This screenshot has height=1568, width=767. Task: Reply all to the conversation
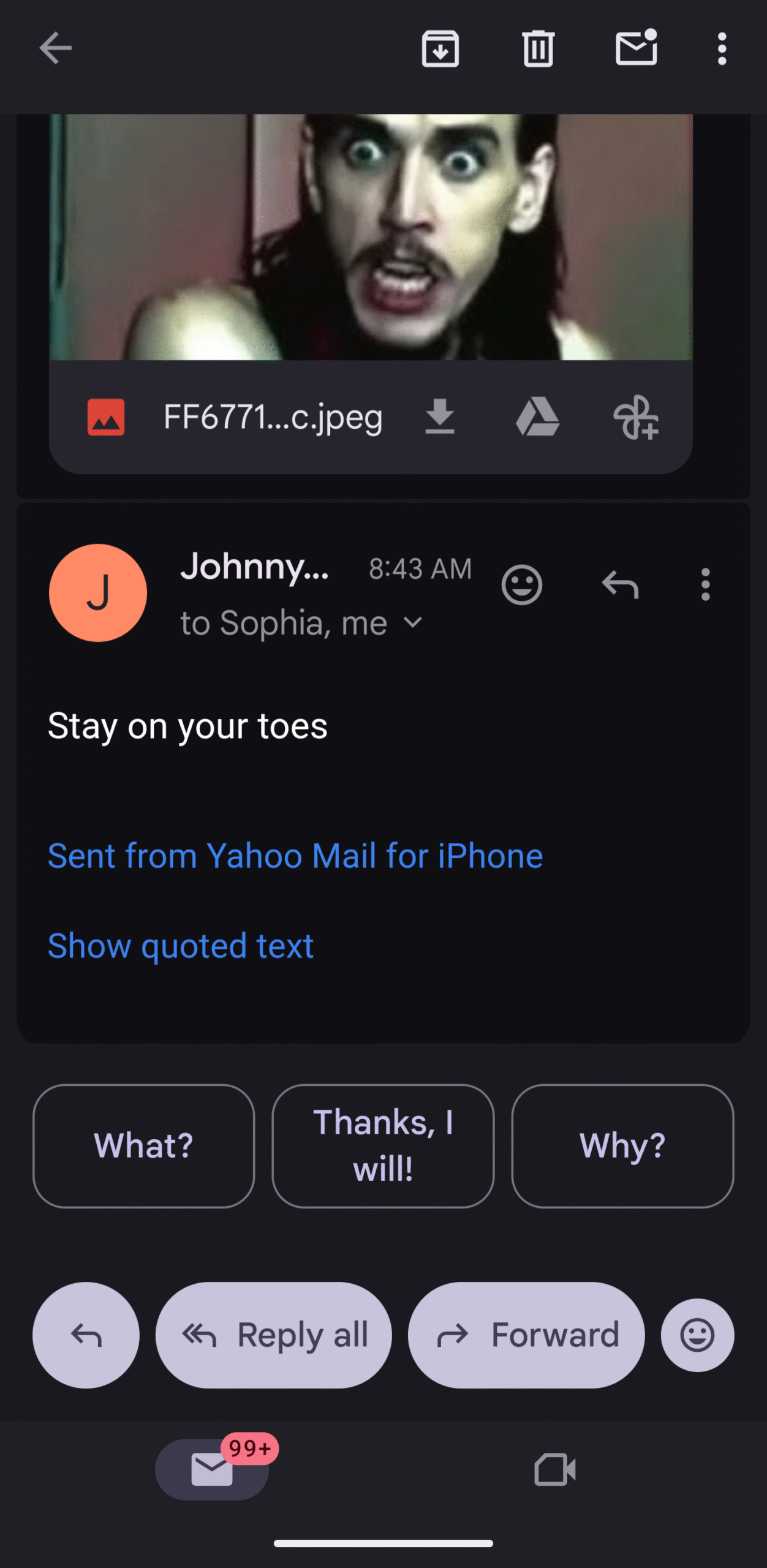(273, 1335)
